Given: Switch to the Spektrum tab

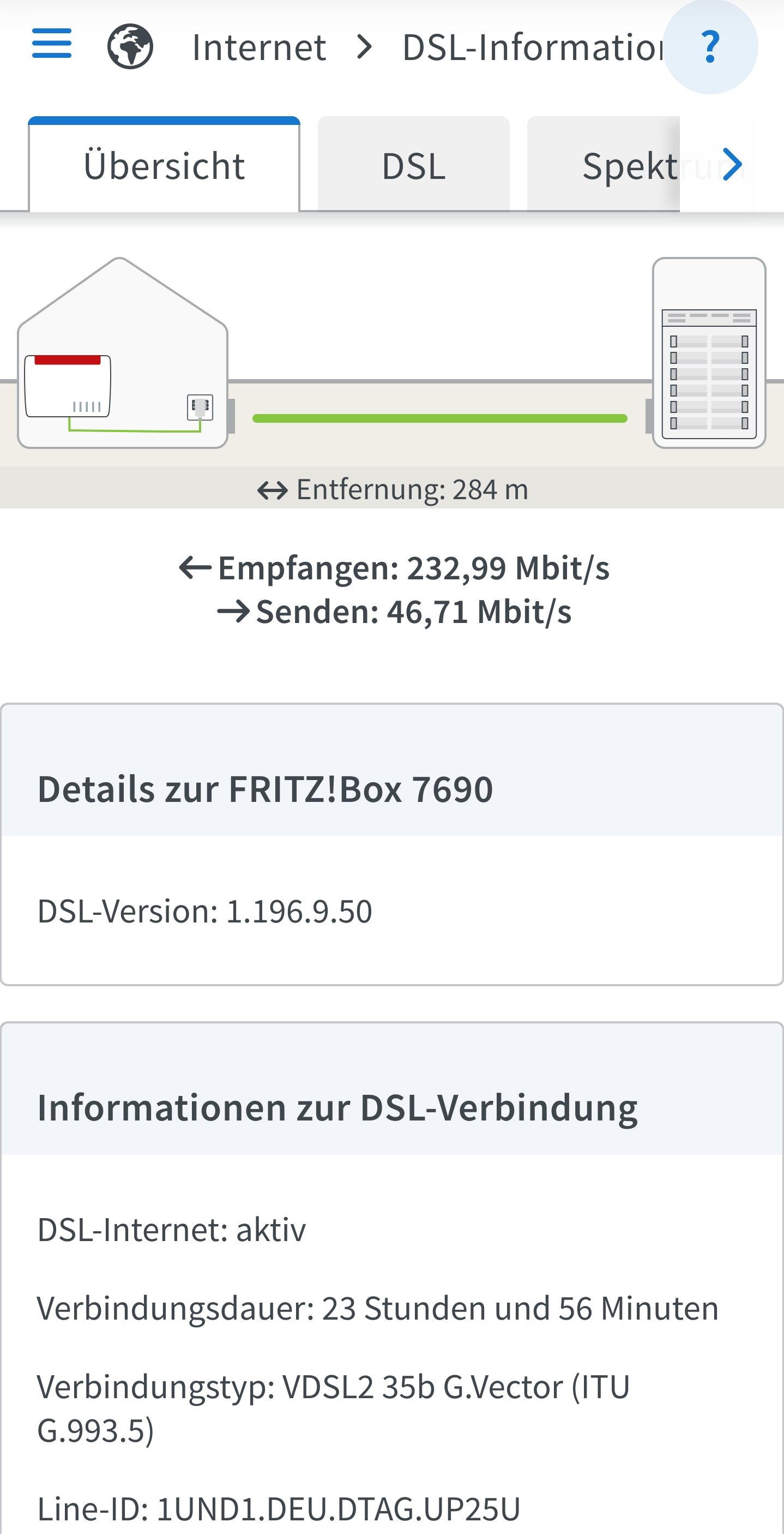Looking at the screenshot, I should pyautogui.click(x=604, y=164).
